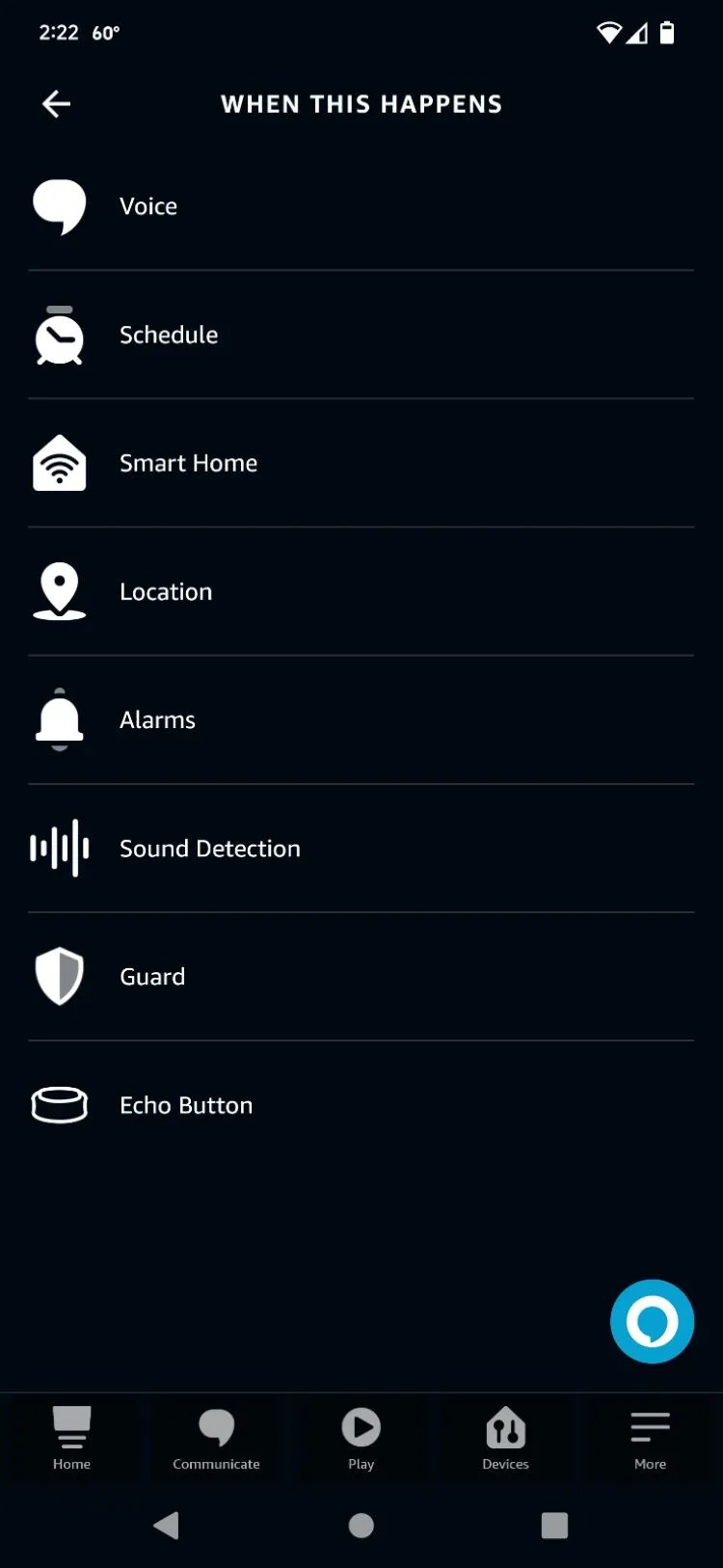Open the Communicate speech bubble icon
Viewport: 723px width, 1568px height.
(216, 1438)
